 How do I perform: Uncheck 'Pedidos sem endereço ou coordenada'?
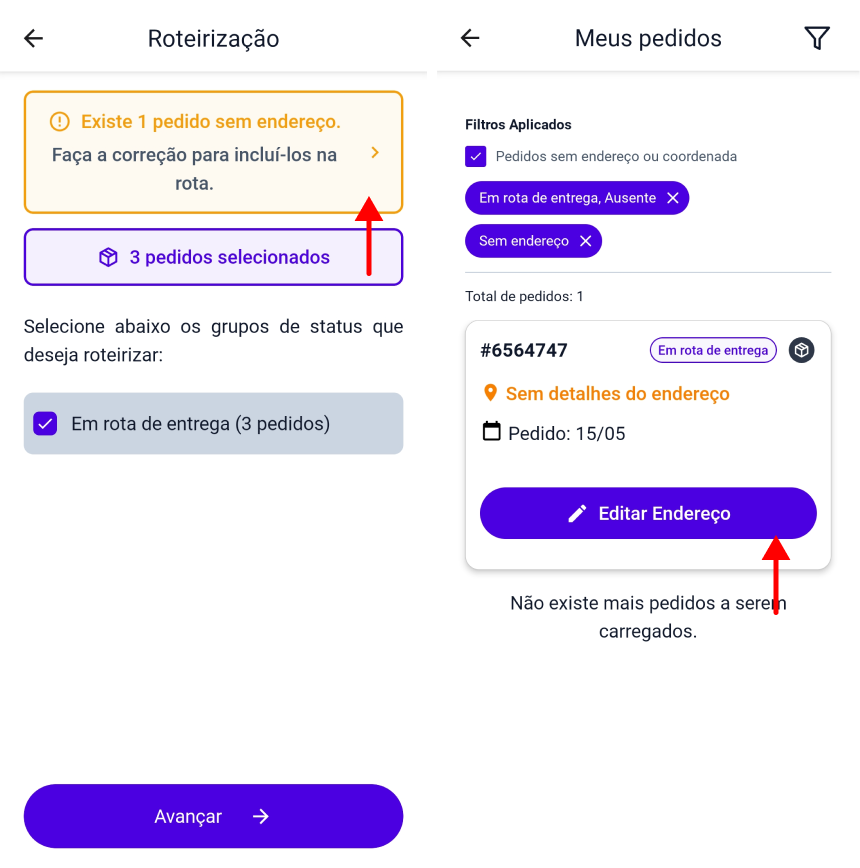(475, 156)
